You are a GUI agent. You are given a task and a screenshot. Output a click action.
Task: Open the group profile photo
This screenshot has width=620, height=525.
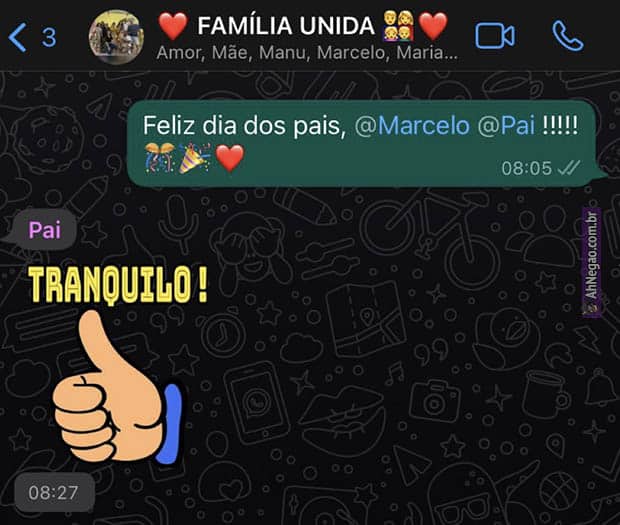coord(116,37)
